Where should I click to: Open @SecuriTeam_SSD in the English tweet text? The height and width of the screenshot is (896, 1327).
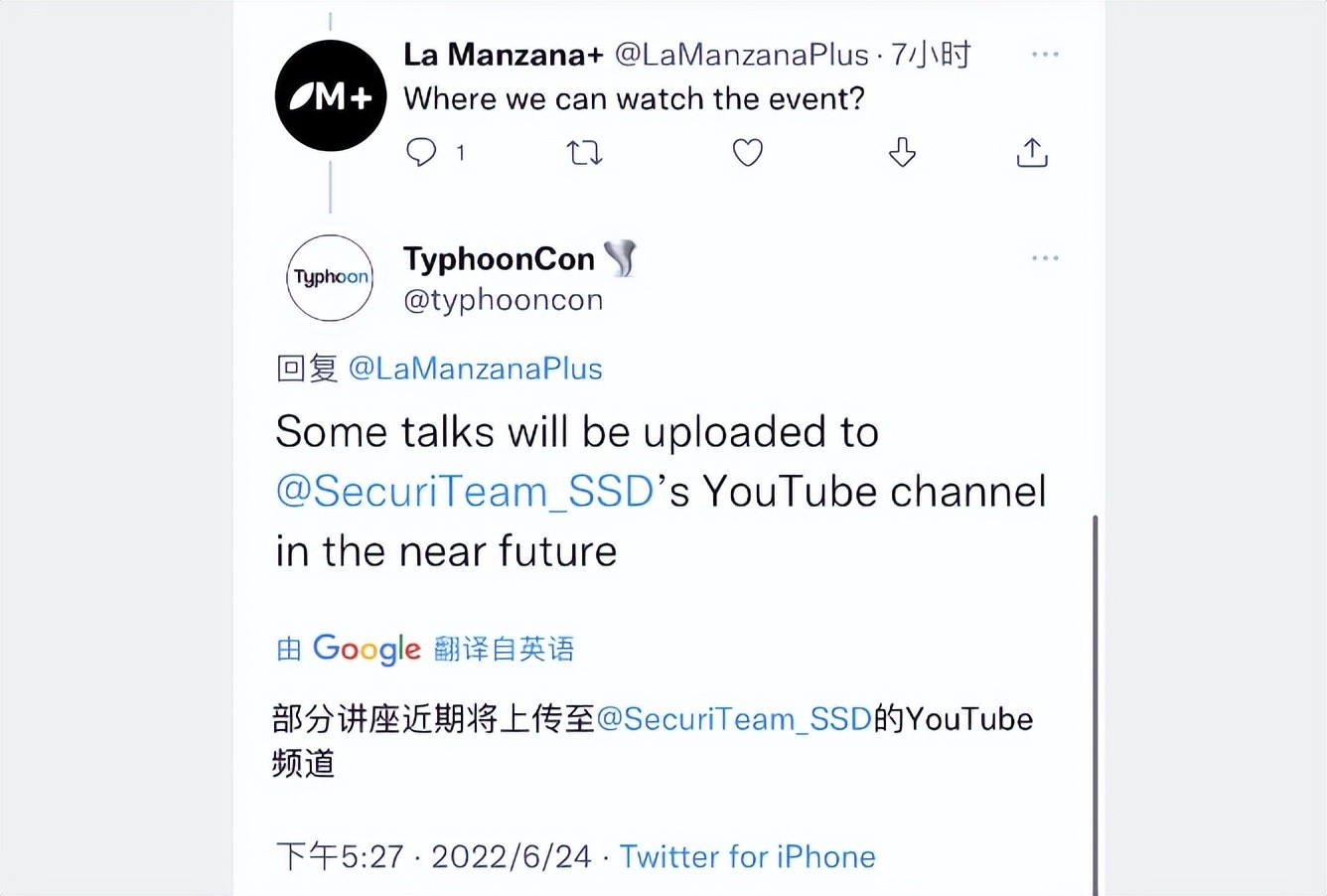(465, 492)
